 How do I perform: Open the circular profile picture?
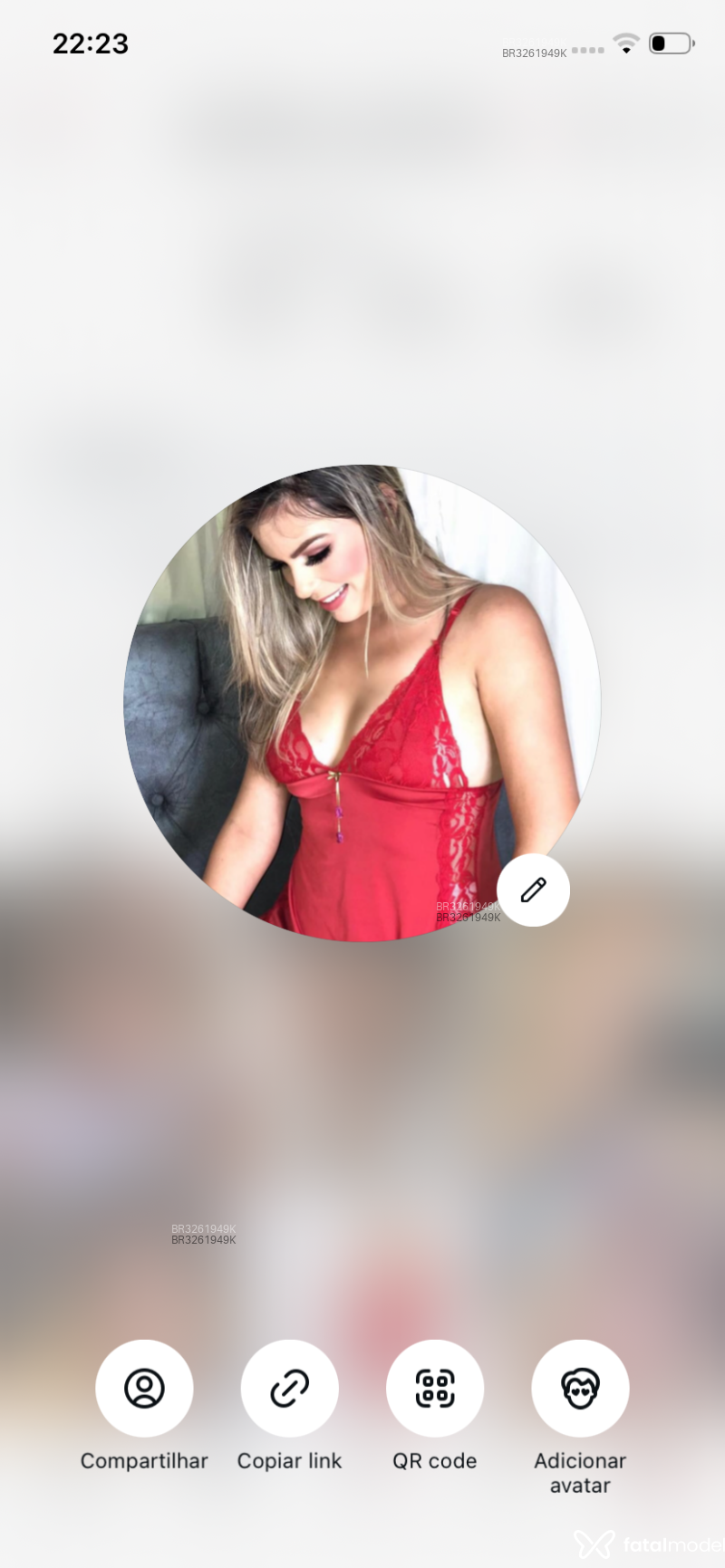pos(362,703)
